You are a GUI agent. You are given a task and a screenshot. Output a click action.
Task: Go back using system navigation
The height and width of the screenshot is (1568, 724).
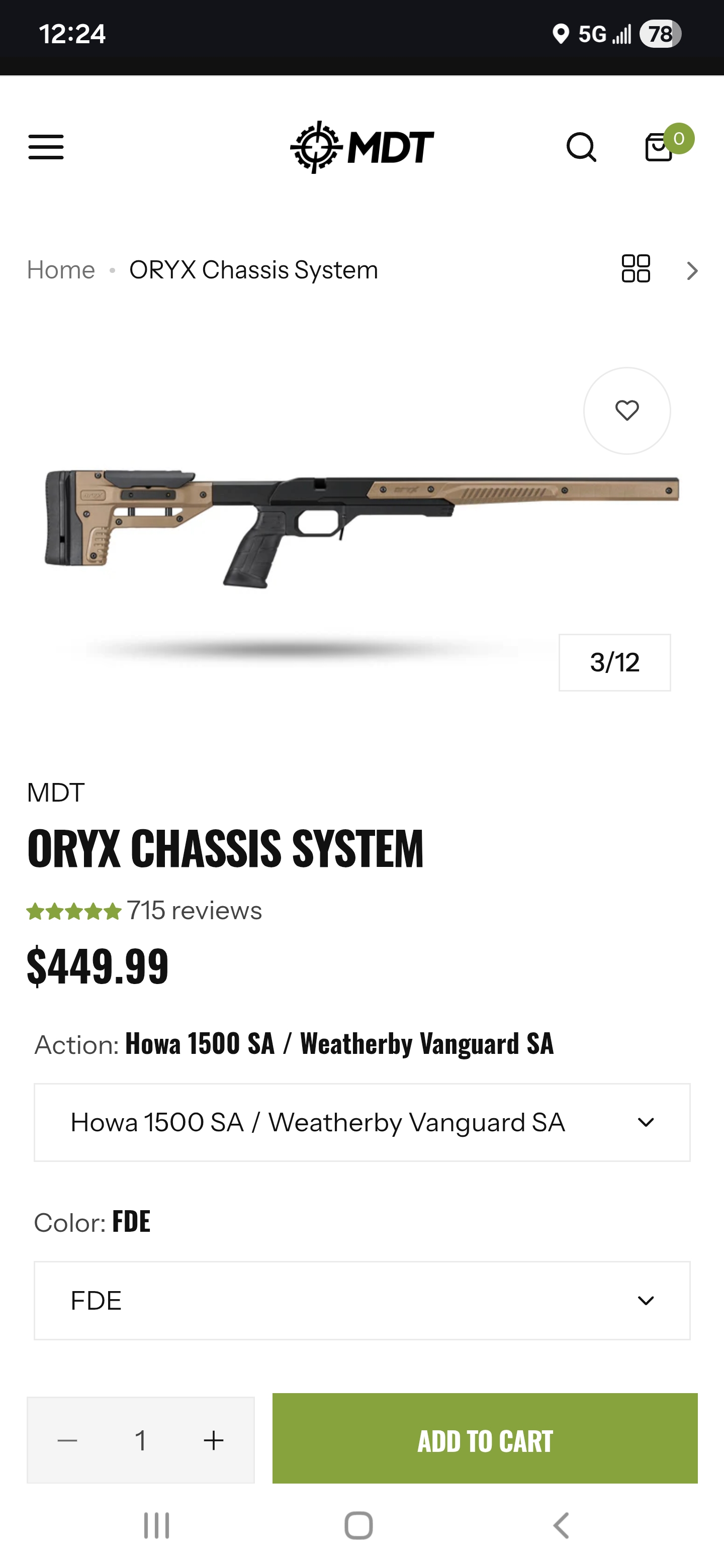[x=561, y=1525]
